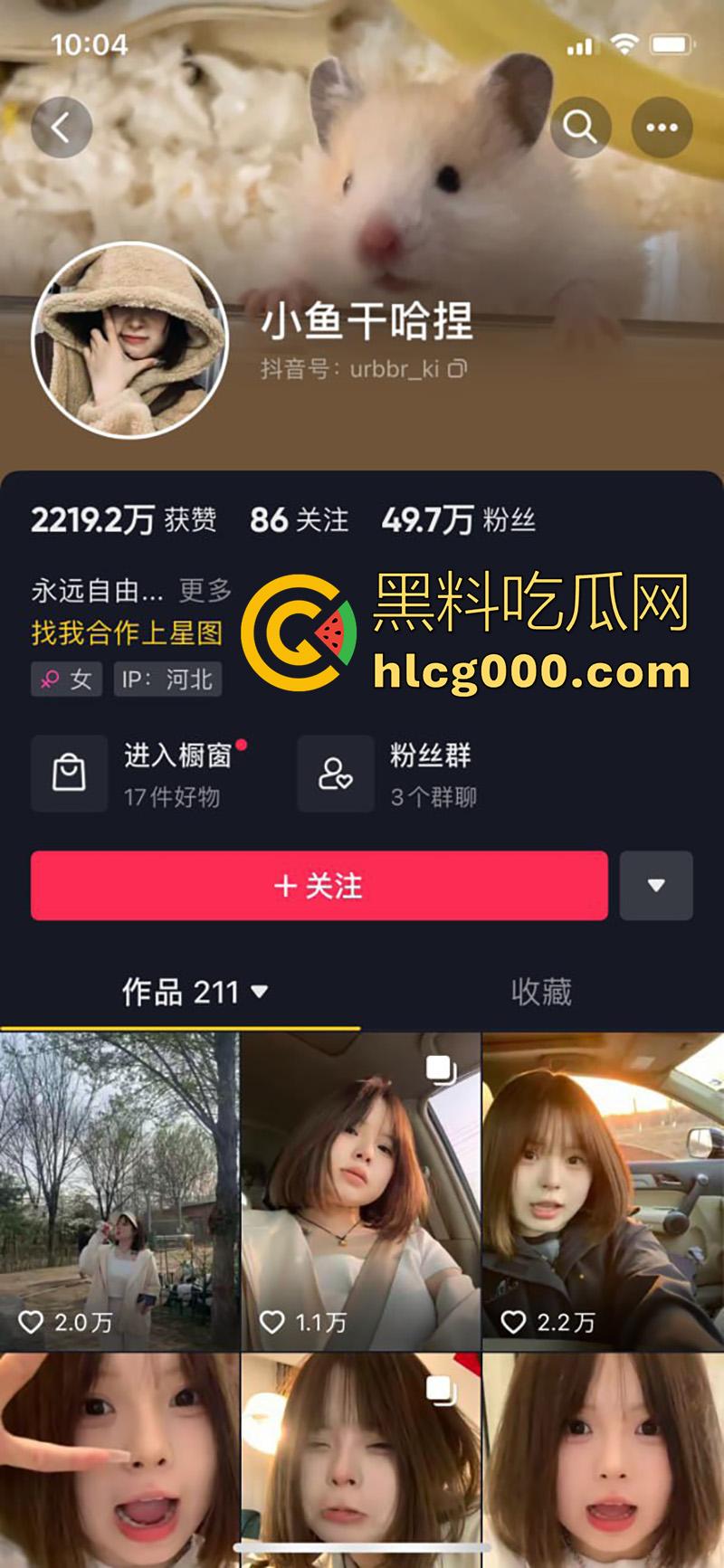Follow this user with + 关注
Image resolution: width=724 pixels, height=1568 pixels.
(x=319, y=886)
